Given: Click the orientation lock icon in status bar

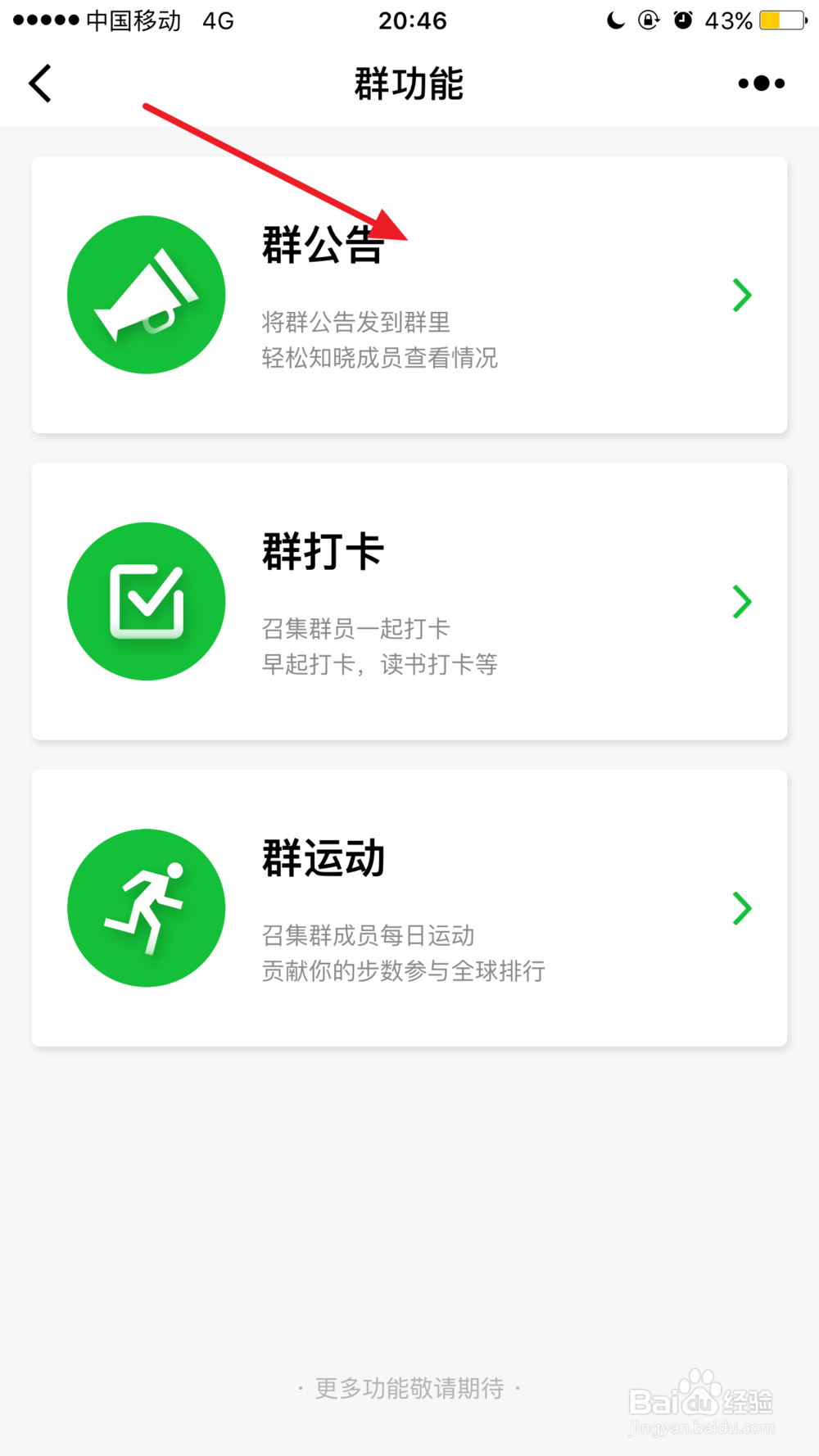Looking at the screenshot, I should [x=649, y=20].
